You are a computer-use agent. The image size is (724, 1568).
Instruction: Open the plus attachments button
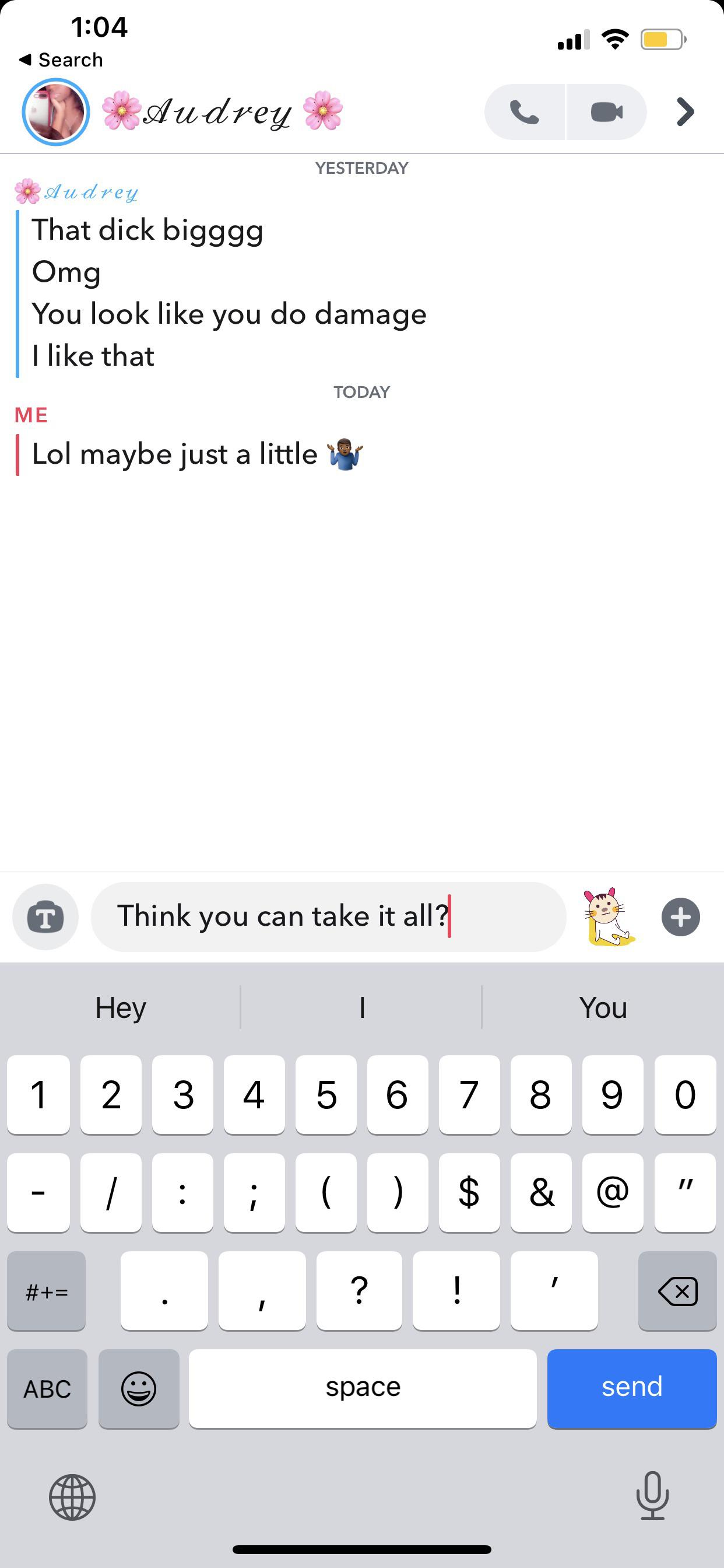680,916
